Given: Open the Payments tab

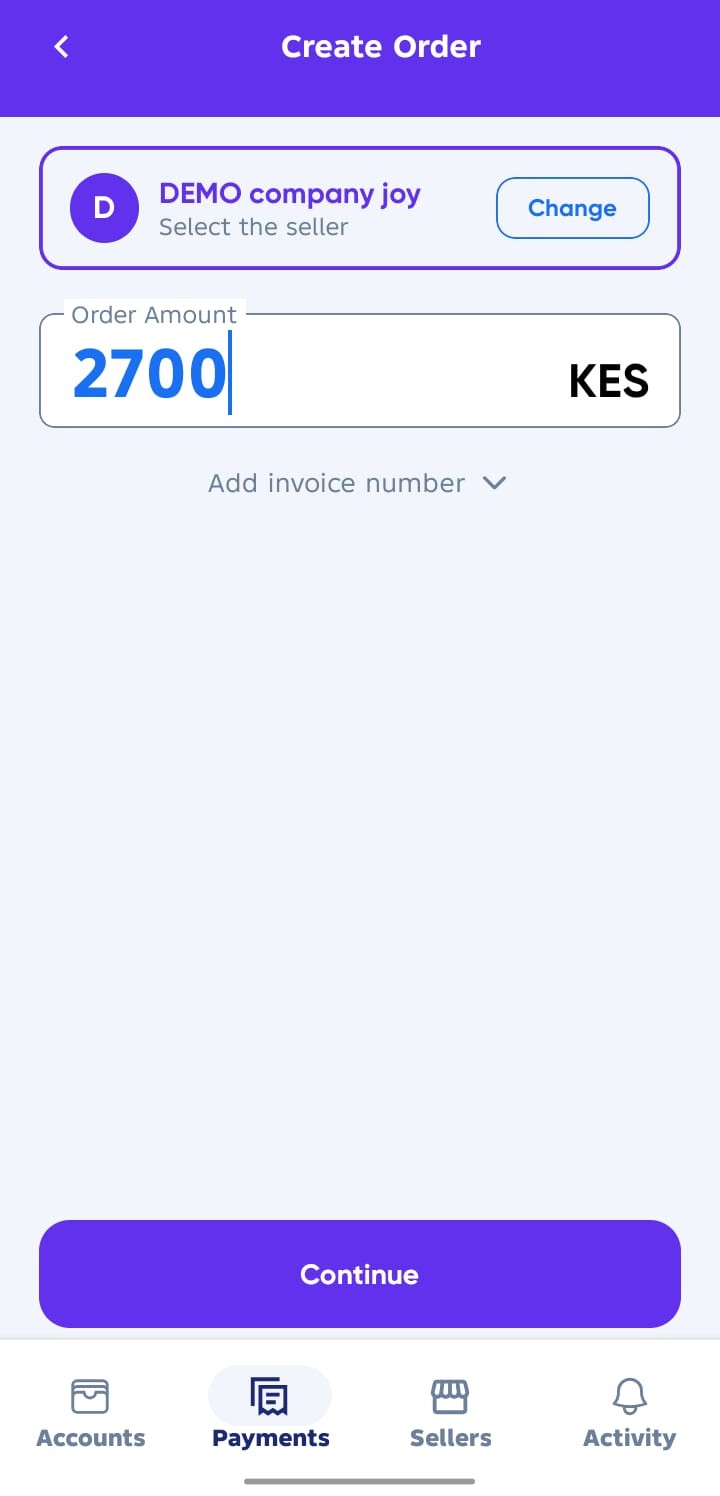Looking at the screenshot, I should click(270, 1413).
